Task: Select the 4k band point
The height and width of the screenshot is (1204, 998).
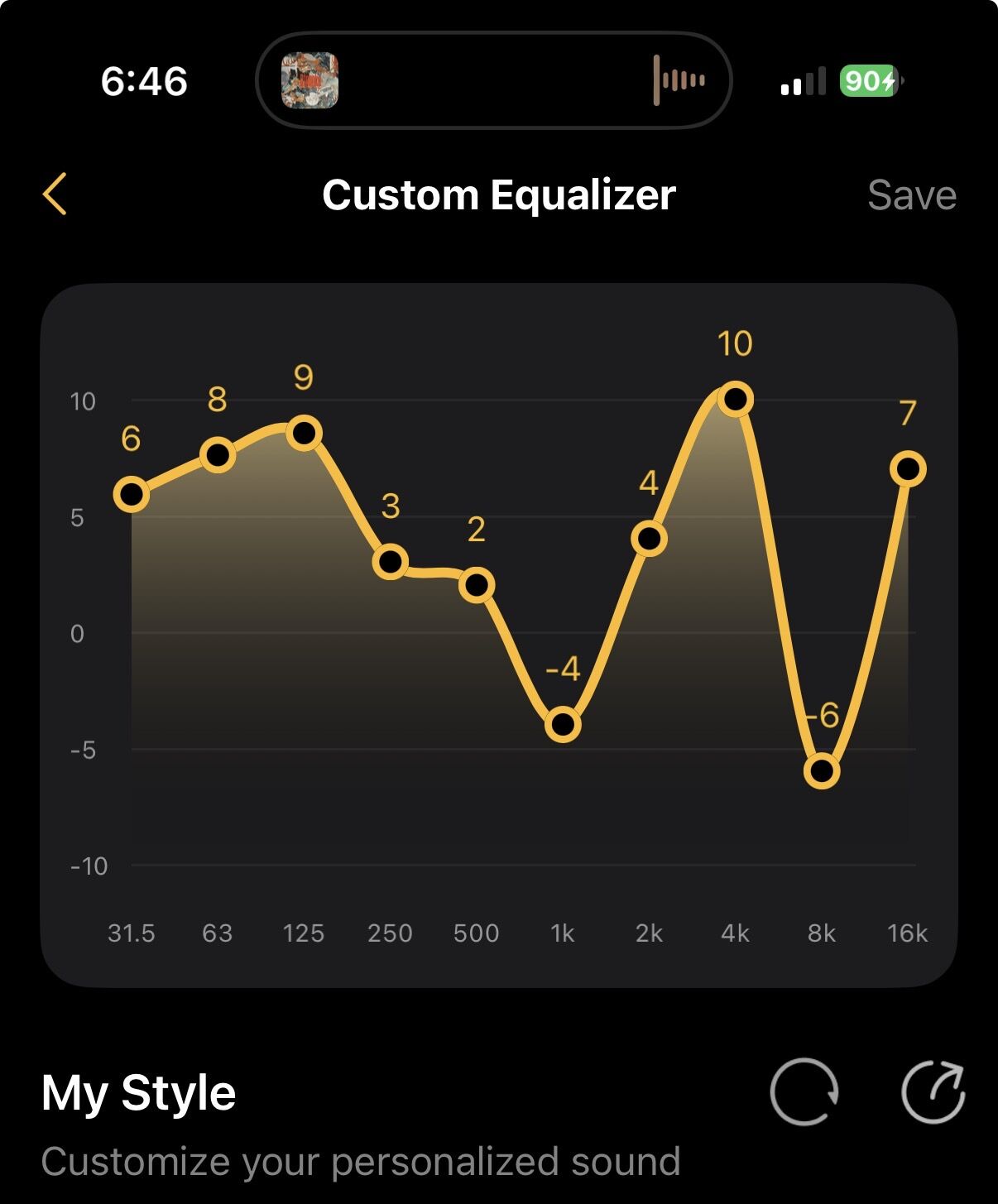Action: coord(736,400)
